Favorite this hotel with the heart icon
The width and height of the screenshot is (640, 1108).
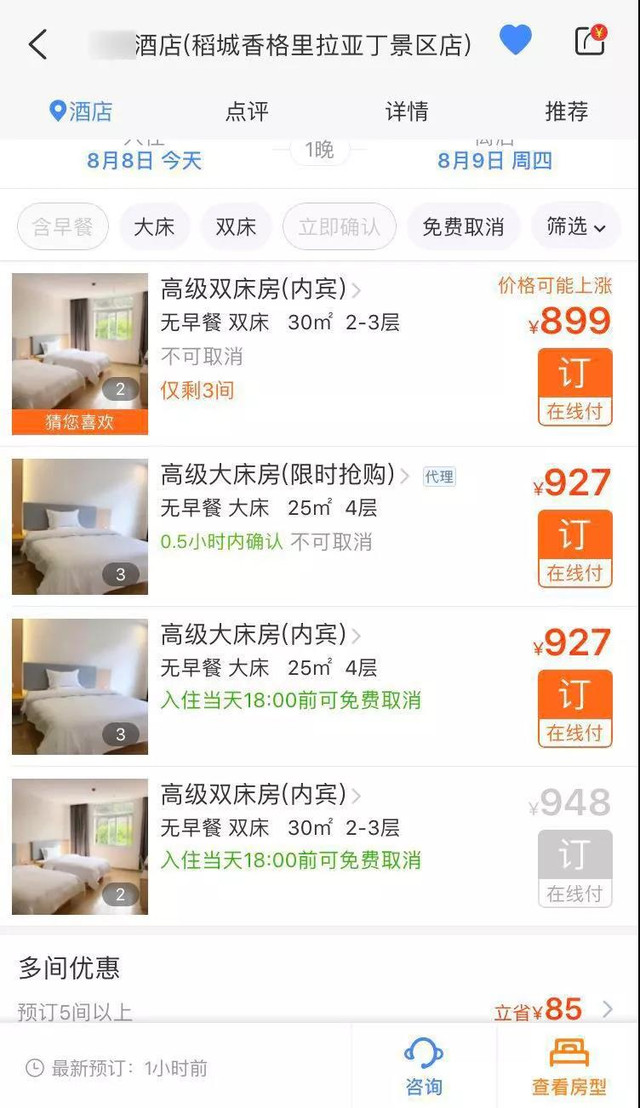click(x=515, y=41)
